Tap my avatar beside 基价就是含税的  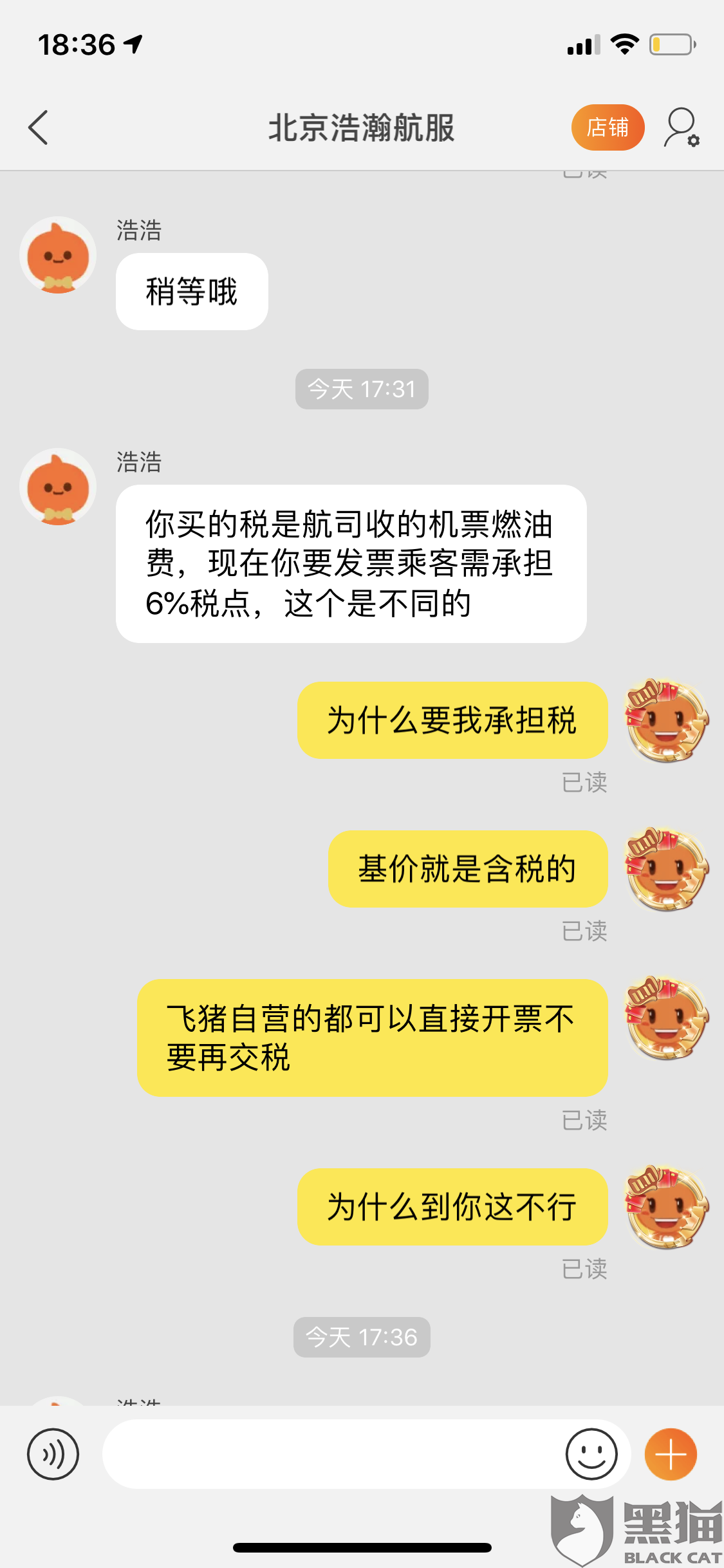click(667, 869)
